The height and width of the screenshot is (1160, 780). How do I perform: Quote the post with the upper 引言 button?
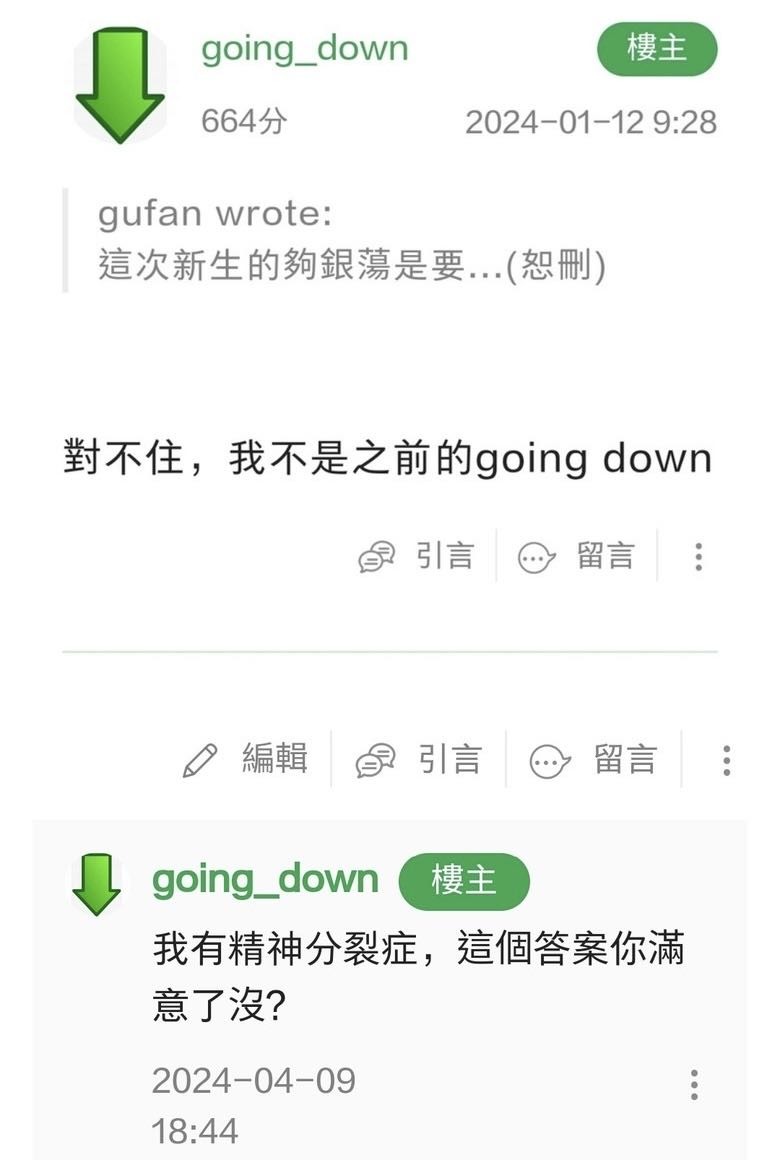416,556
